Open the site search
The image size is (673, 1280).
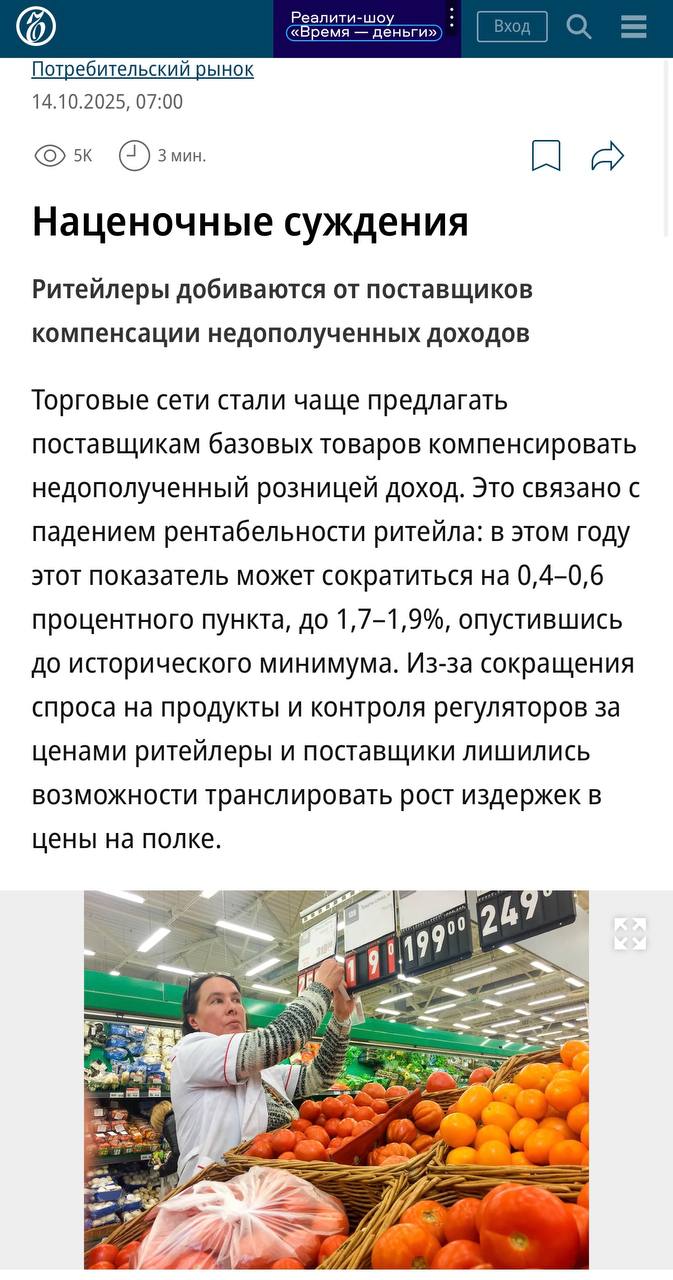[x=579, y=27]
